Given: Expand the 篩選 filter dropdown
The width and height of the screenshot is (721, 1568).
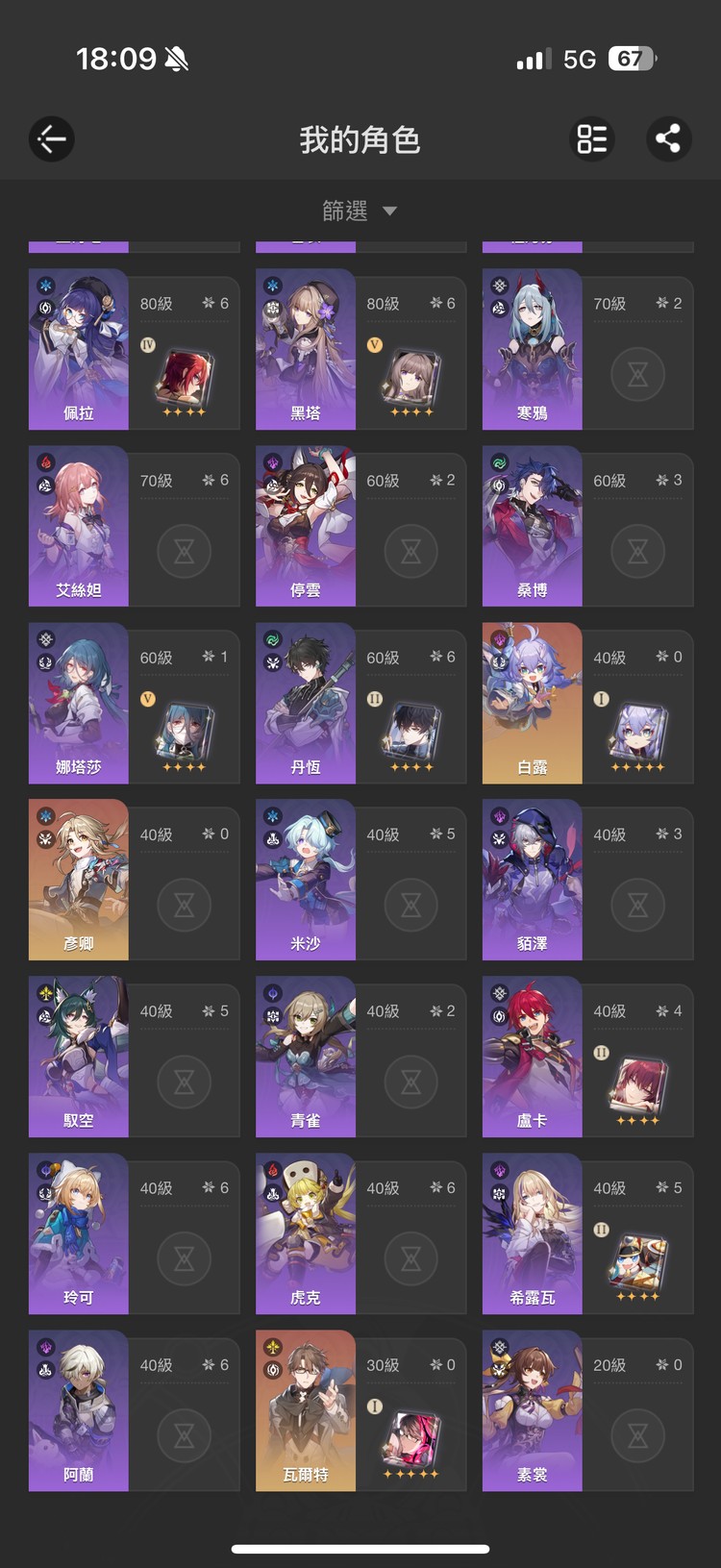Looking at the screenshot, I should 360,211.
